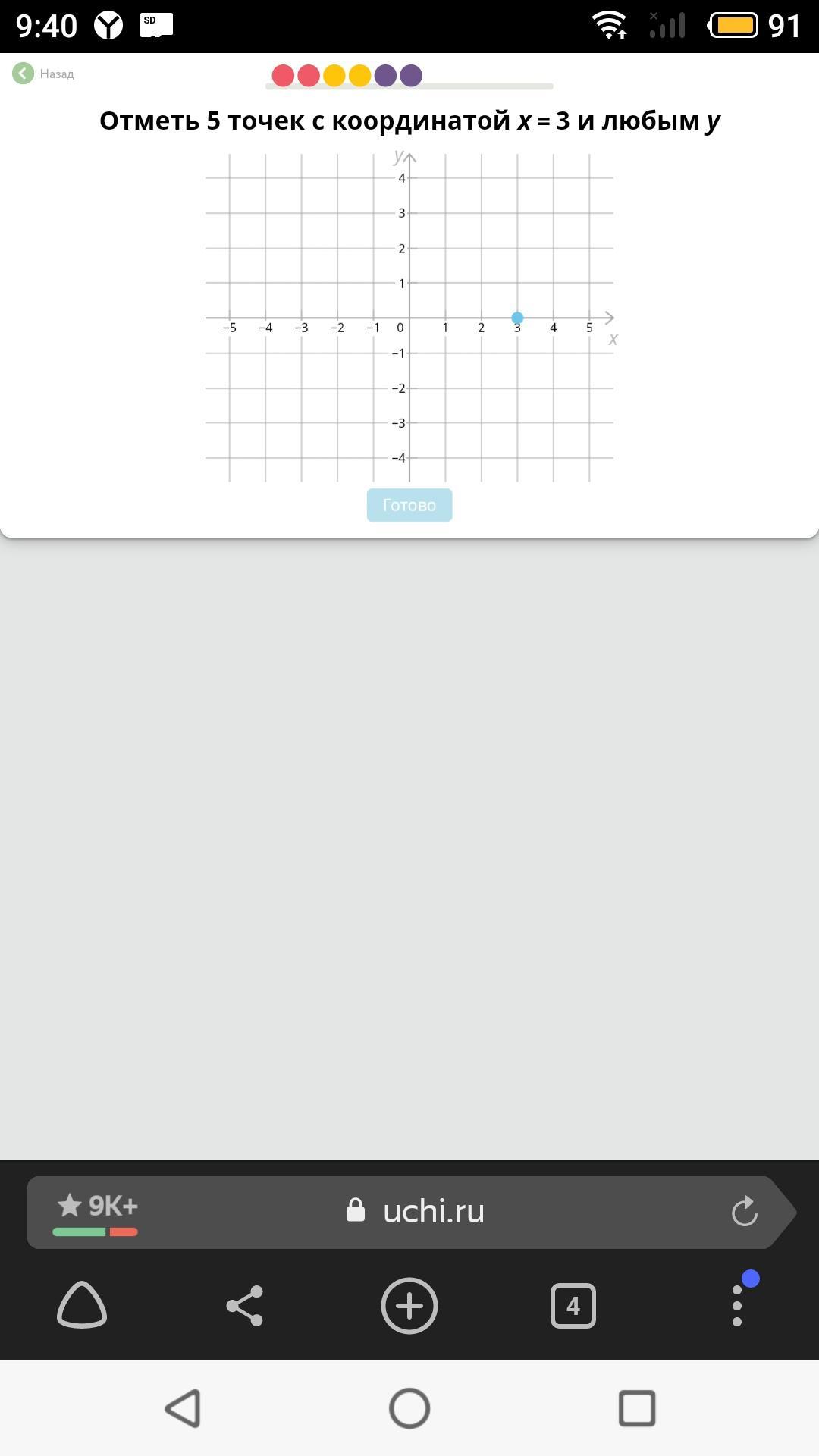Submit the answer with Готово
The height and width of the screenshot is (1456, 819).
[x=409, y=505]
